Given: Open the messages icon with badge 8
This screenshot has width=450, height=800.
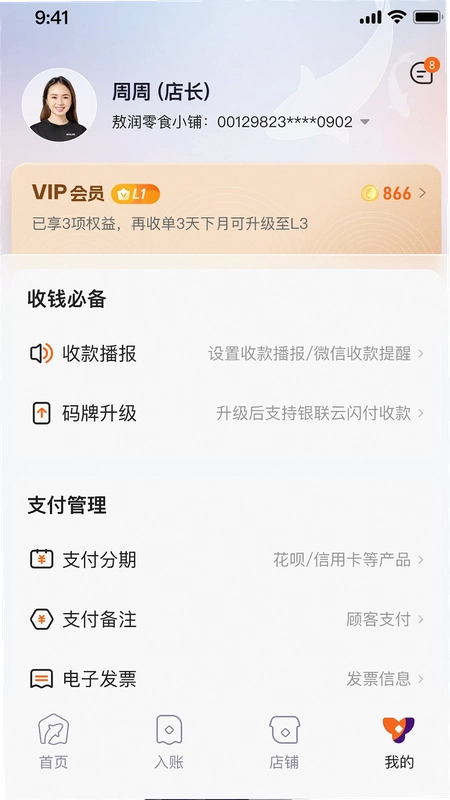Looking at the screenshot, I should [423, 72].
